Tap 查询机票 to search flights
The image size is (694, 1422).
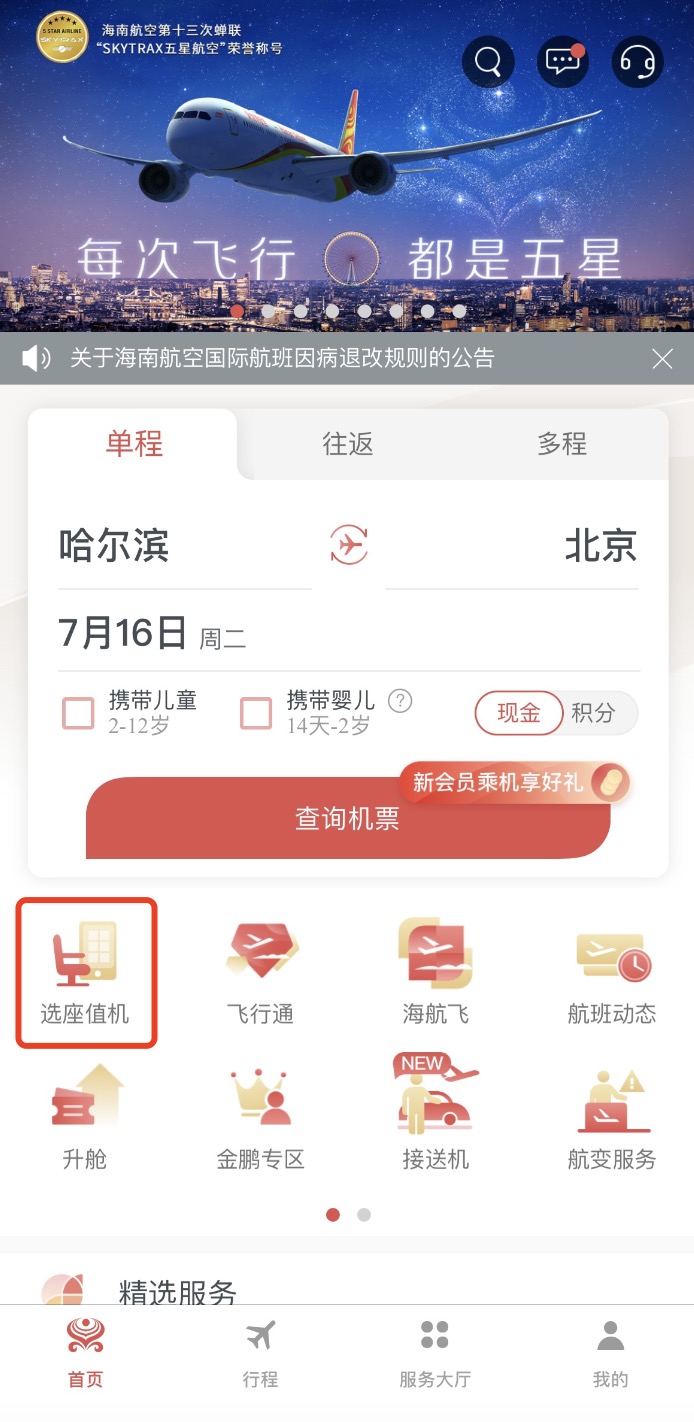tap(347, 819)
